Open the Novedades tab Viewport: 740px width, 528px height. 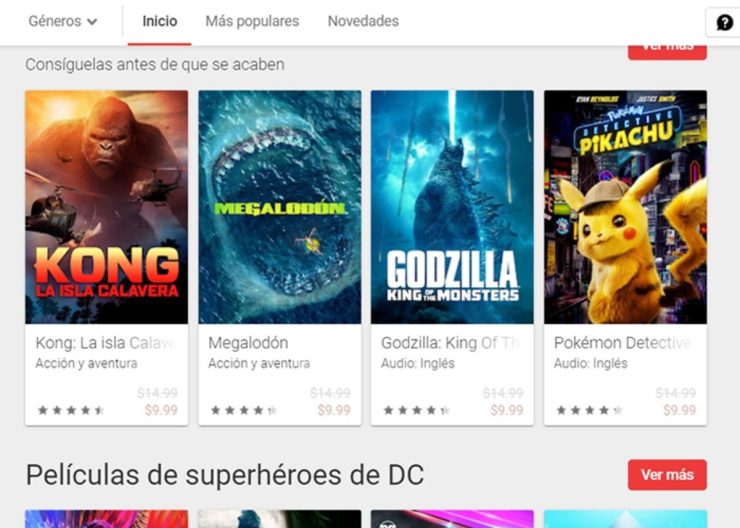click(x=363, y=21)
